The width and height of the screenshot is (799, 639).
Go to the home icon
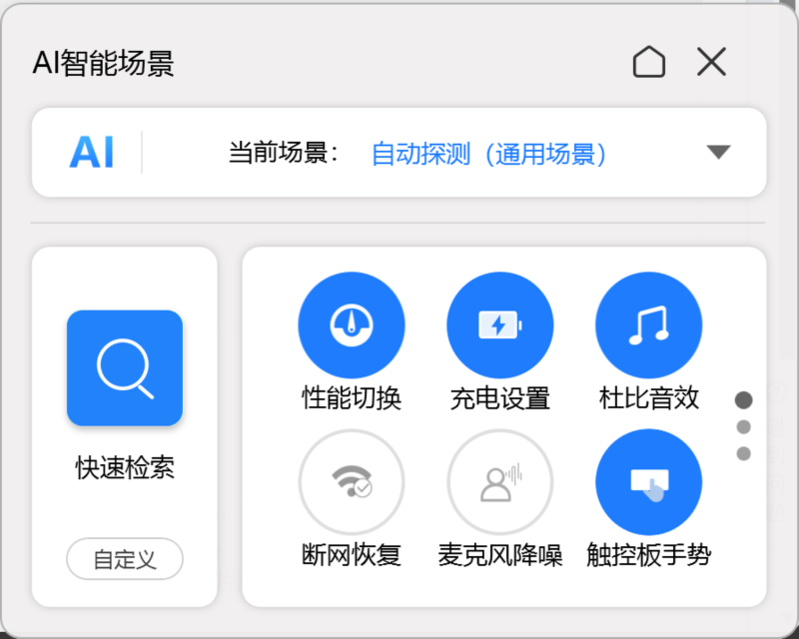point(649,62)
